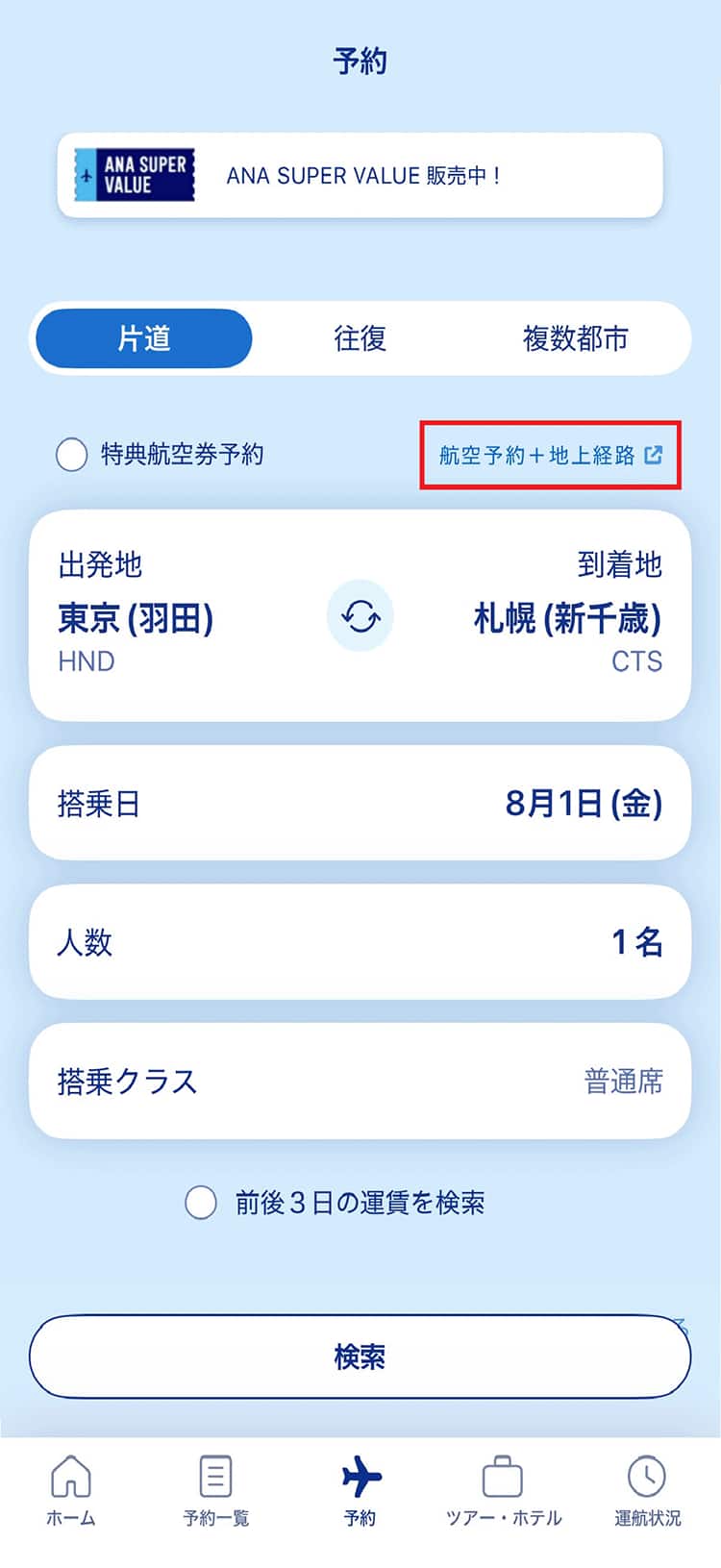This screenshot has width=721, height=1568.
Task: Swap departure and arrival airports
Action: (360, 616)
